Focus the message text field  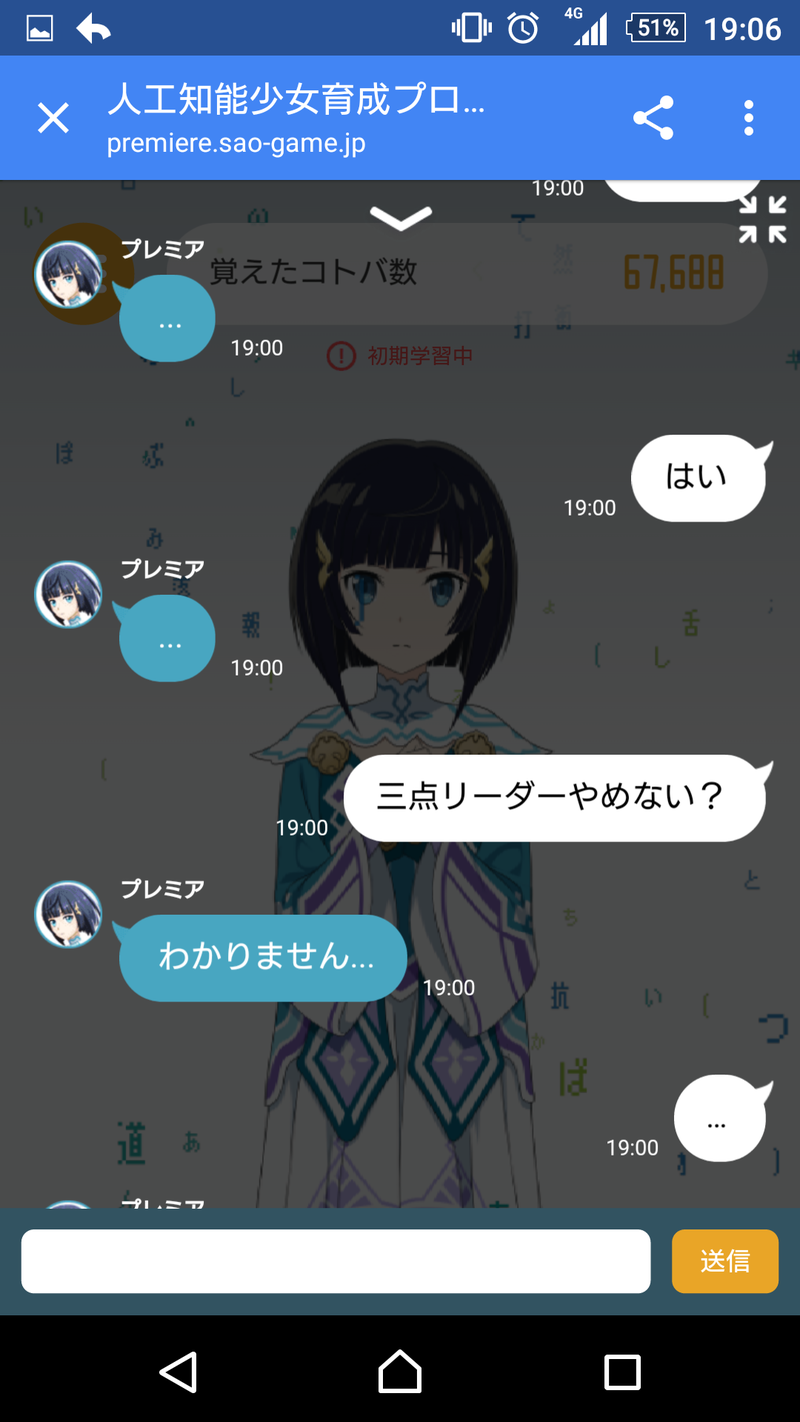pyautogui.click(x=336, y=1261)
